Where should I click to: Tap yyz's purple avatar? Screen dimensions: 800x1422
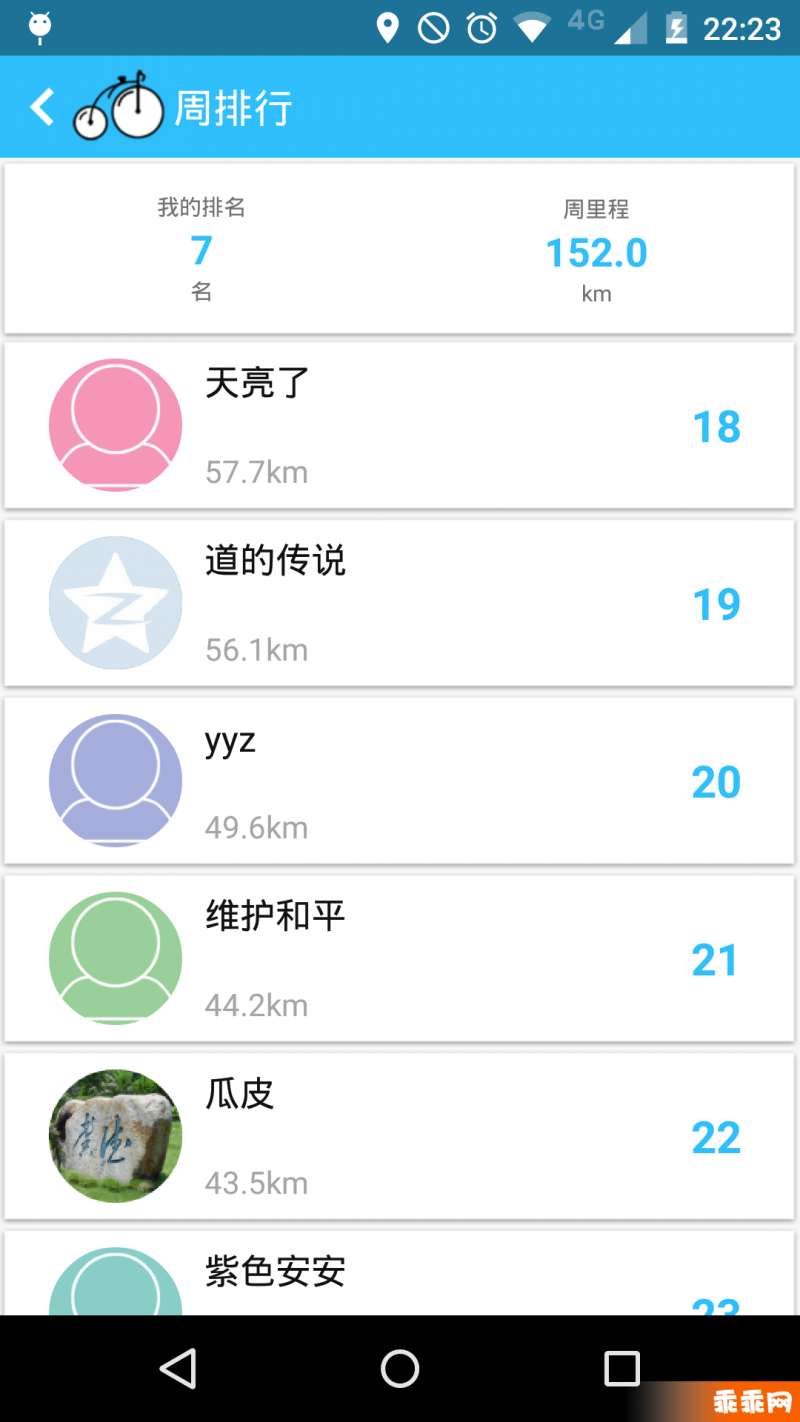[x=115, y=780]
